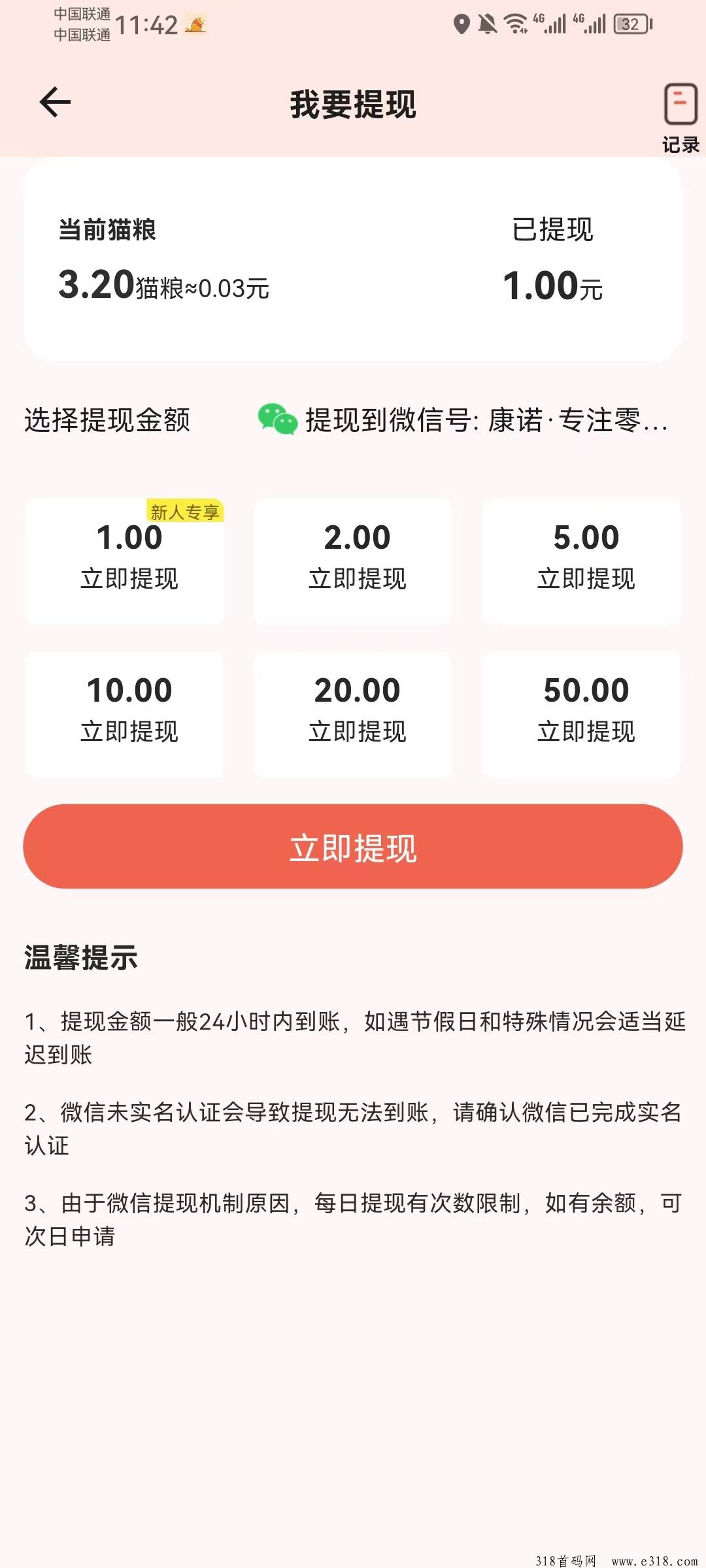Image resolution: width=706 pixels, height=1568 pixels.
Task: Select the 10.00 withdrawal tile
Action: point(125,714)
